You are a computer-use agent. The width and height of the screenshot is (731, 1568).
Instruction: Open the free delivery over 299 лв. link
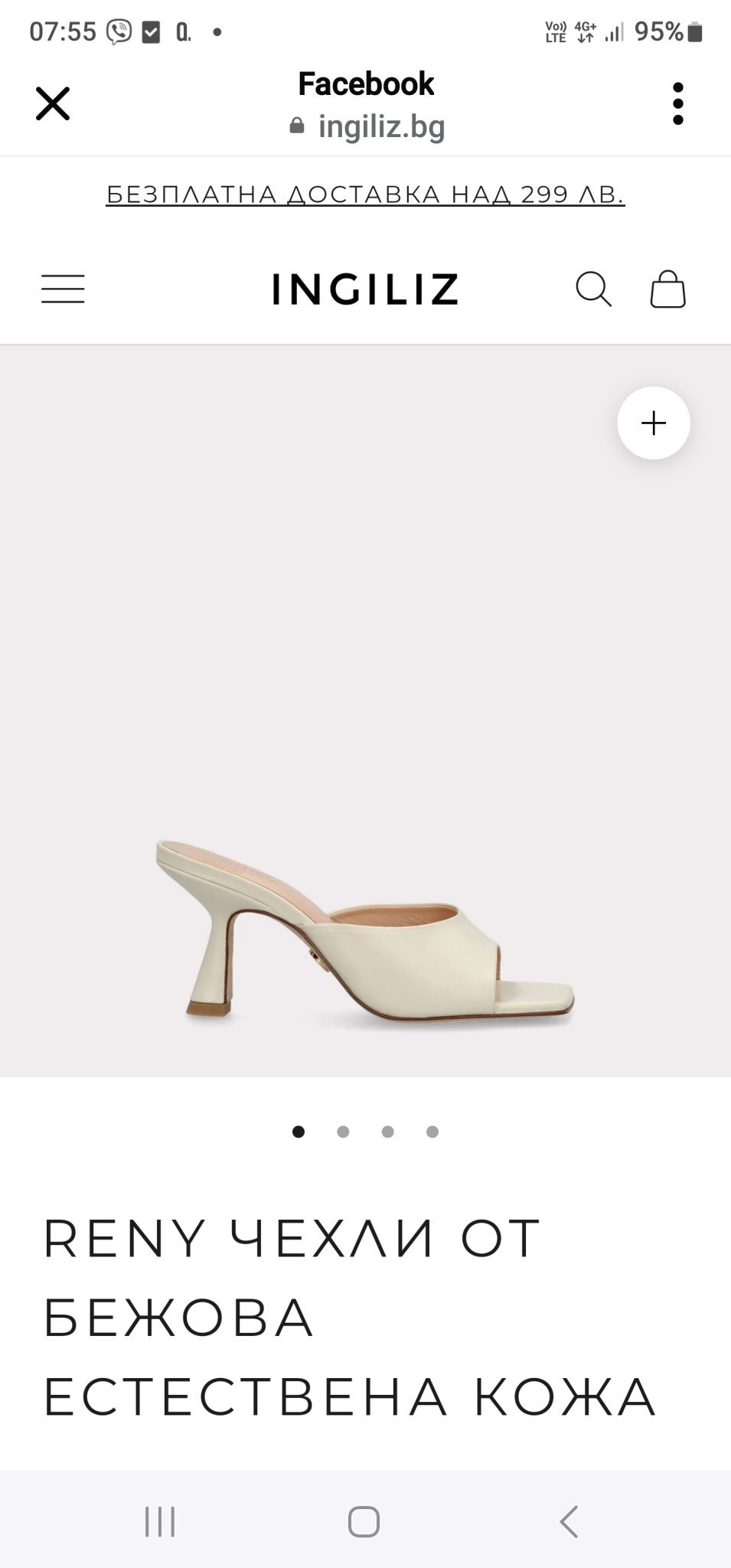tap(365, 194)
